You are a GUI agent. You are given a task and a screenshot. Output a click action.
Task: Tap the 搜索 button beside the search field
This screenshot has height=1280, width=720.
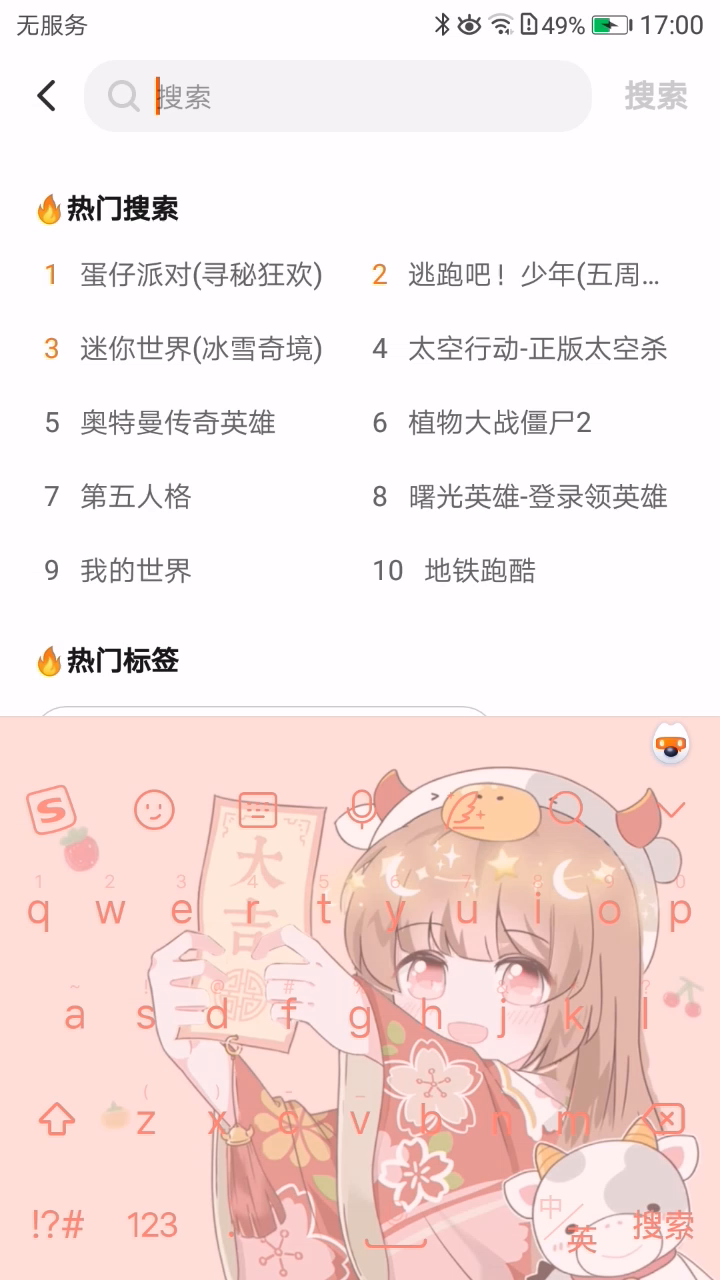pyautogui.click(x=656, y=96)
